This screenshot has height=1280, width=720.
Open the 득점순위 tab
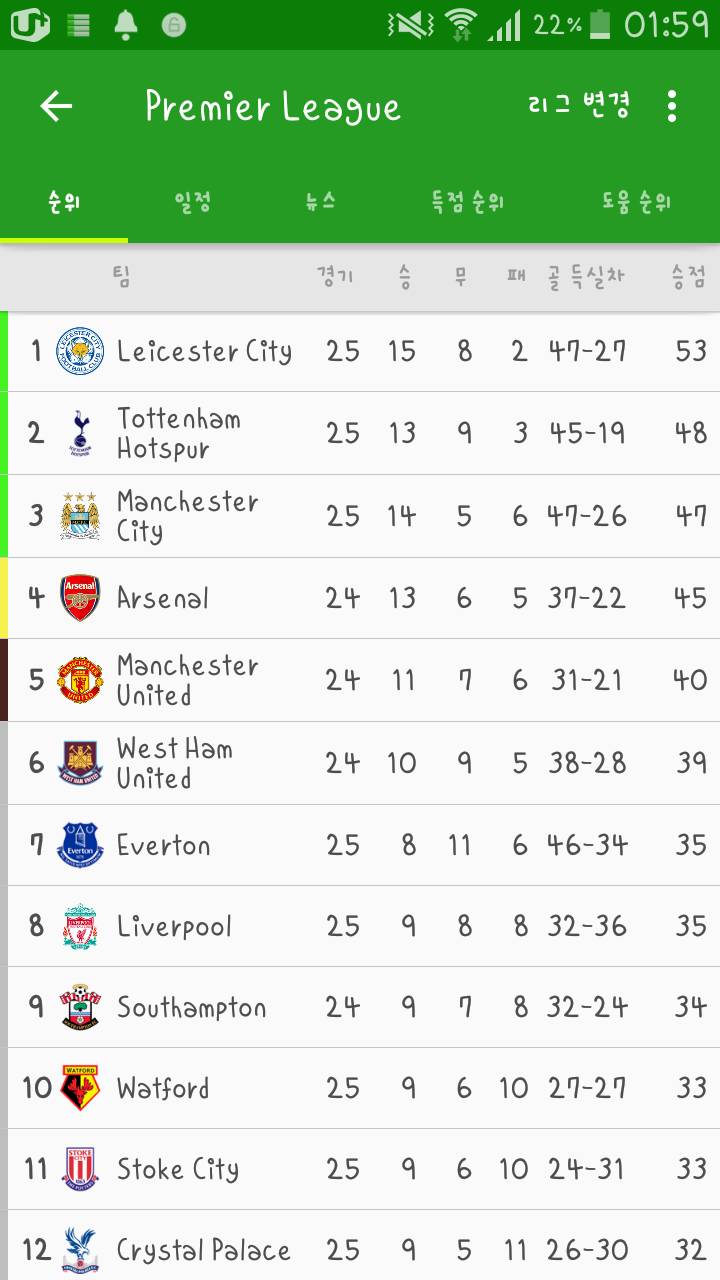(467, 203)
